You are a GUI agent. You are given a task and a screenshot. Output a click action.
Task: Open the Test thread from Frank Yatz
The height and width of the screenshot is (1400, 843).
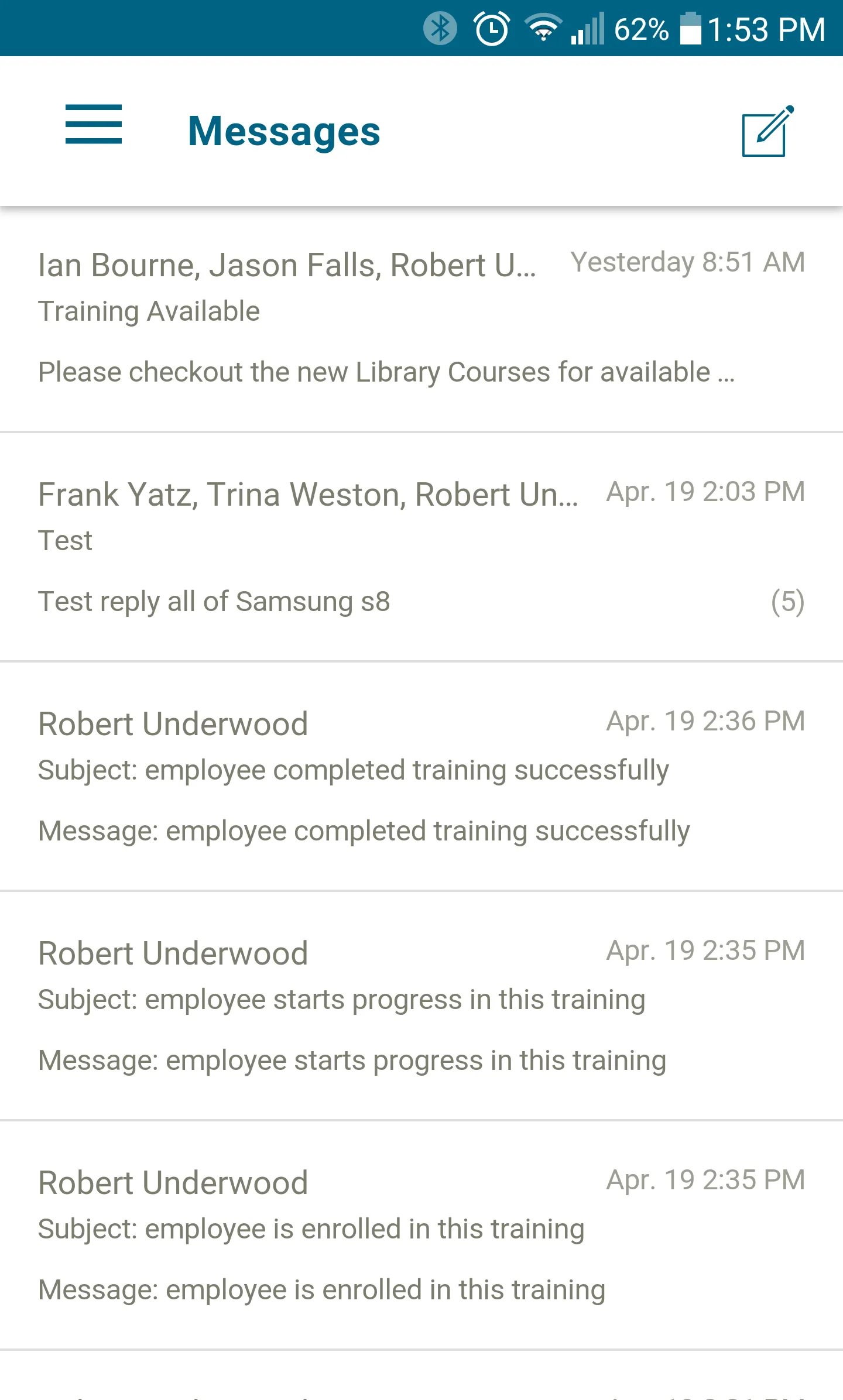tap(421, 547)
